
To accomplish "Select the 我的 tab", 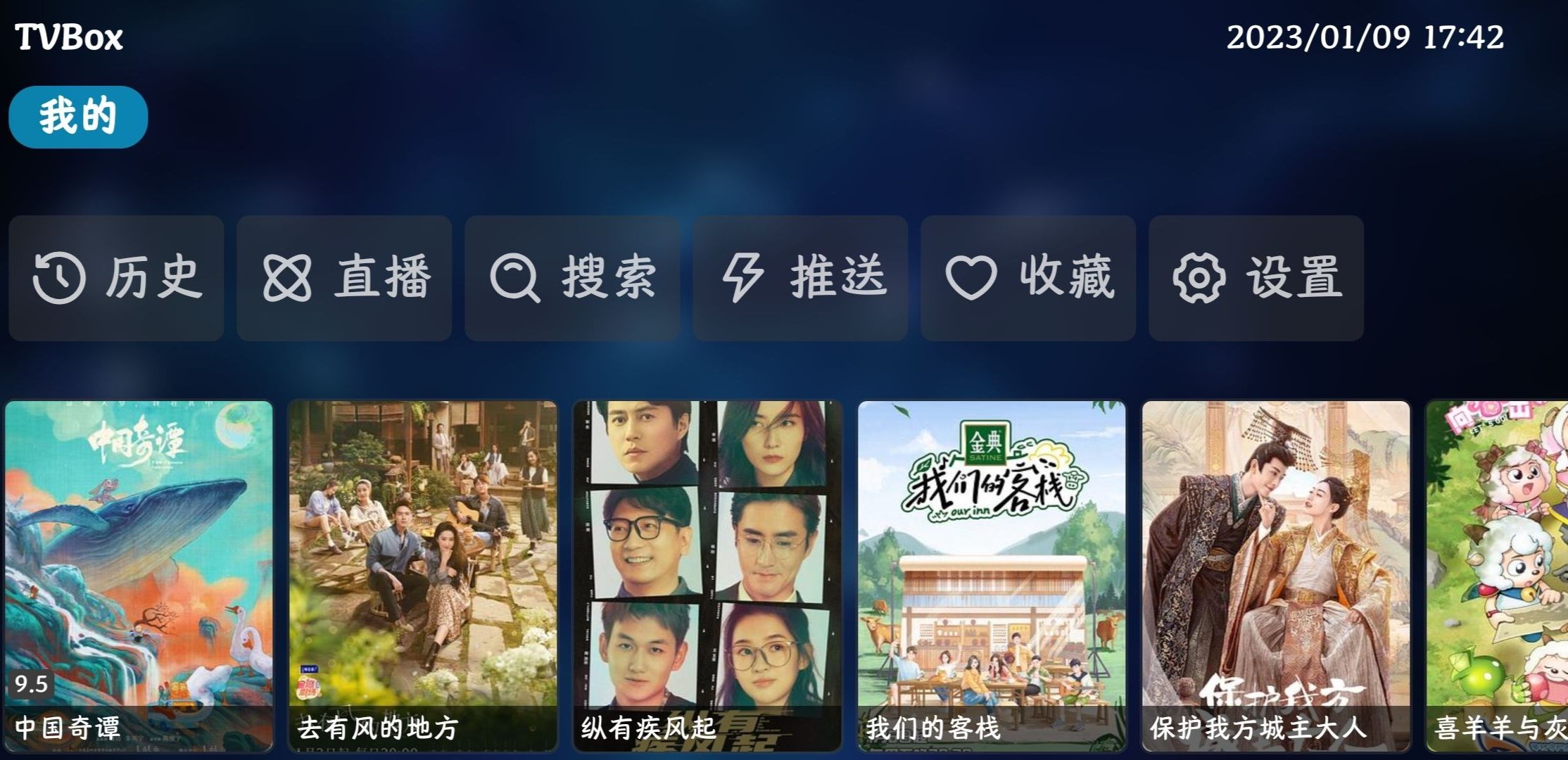I will point(78,117).
